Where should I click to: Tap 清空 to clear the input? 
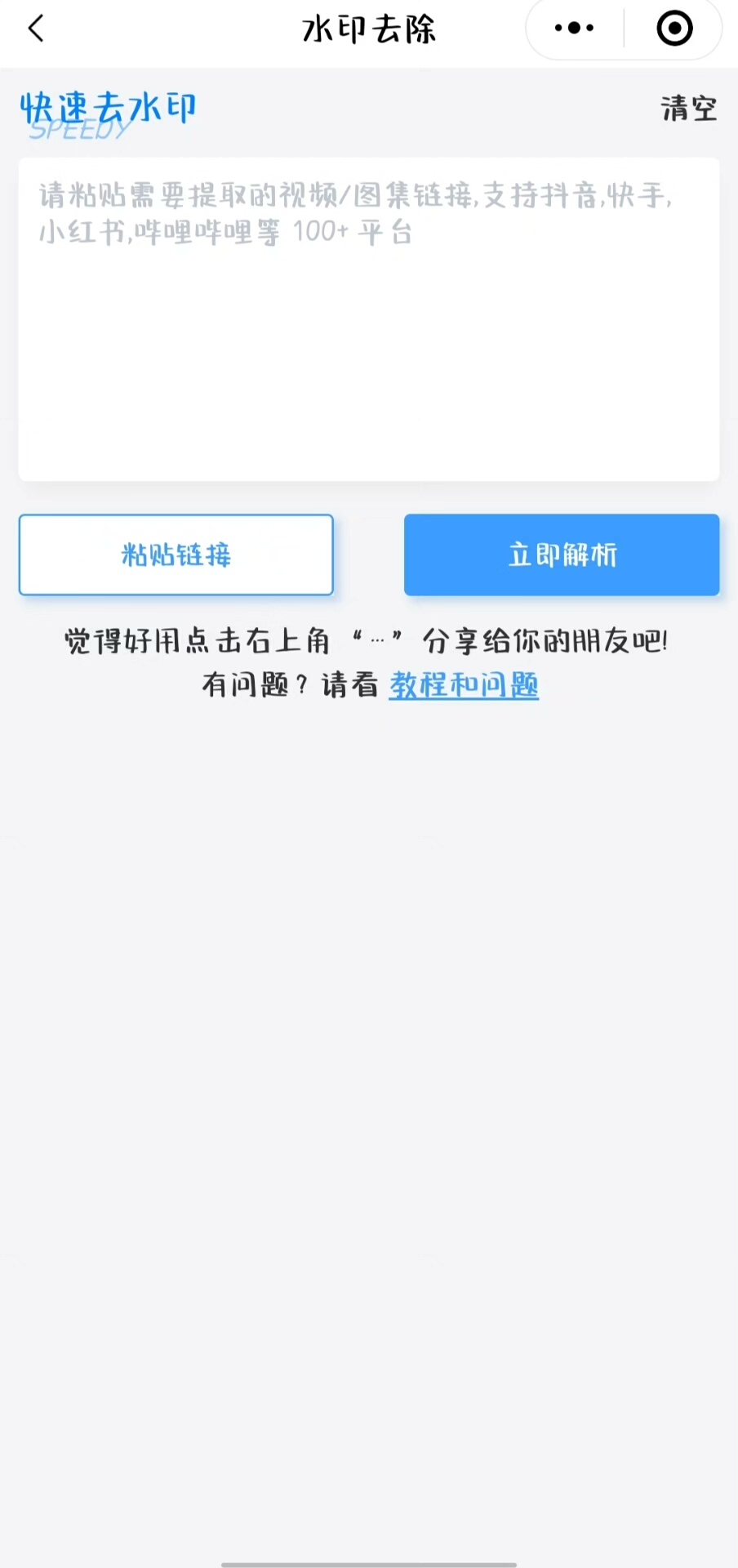pyautogui.click(x=688, y=109)
